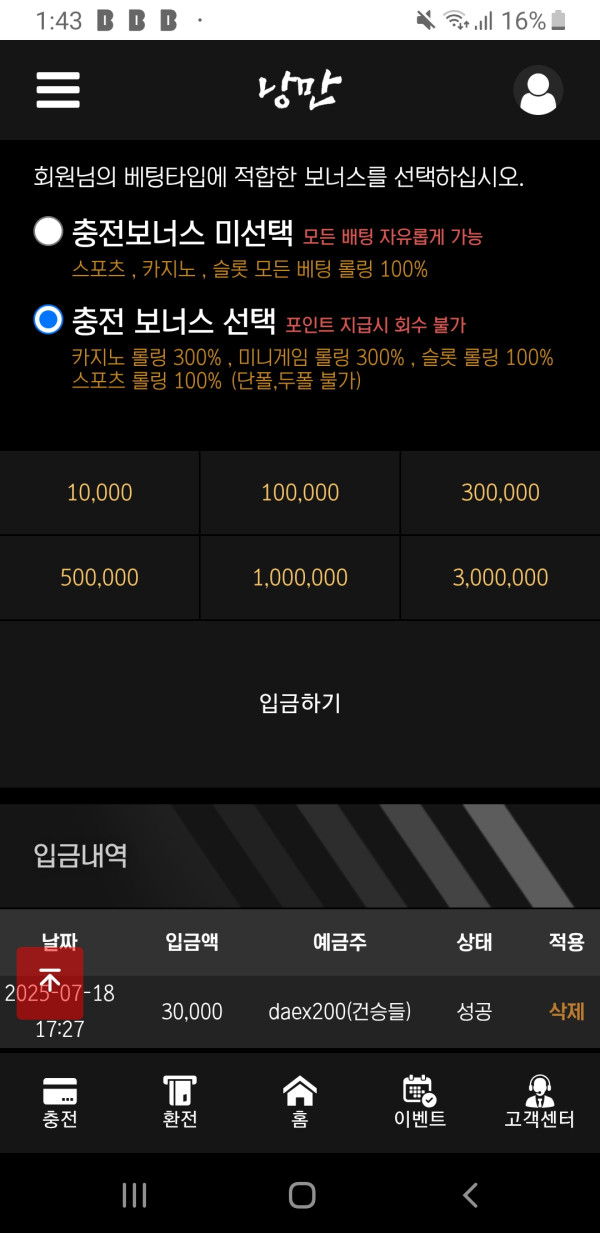Choose the 3,000,000 amount
Viewport: 600px width, 1233px height.
coord(500,578)
